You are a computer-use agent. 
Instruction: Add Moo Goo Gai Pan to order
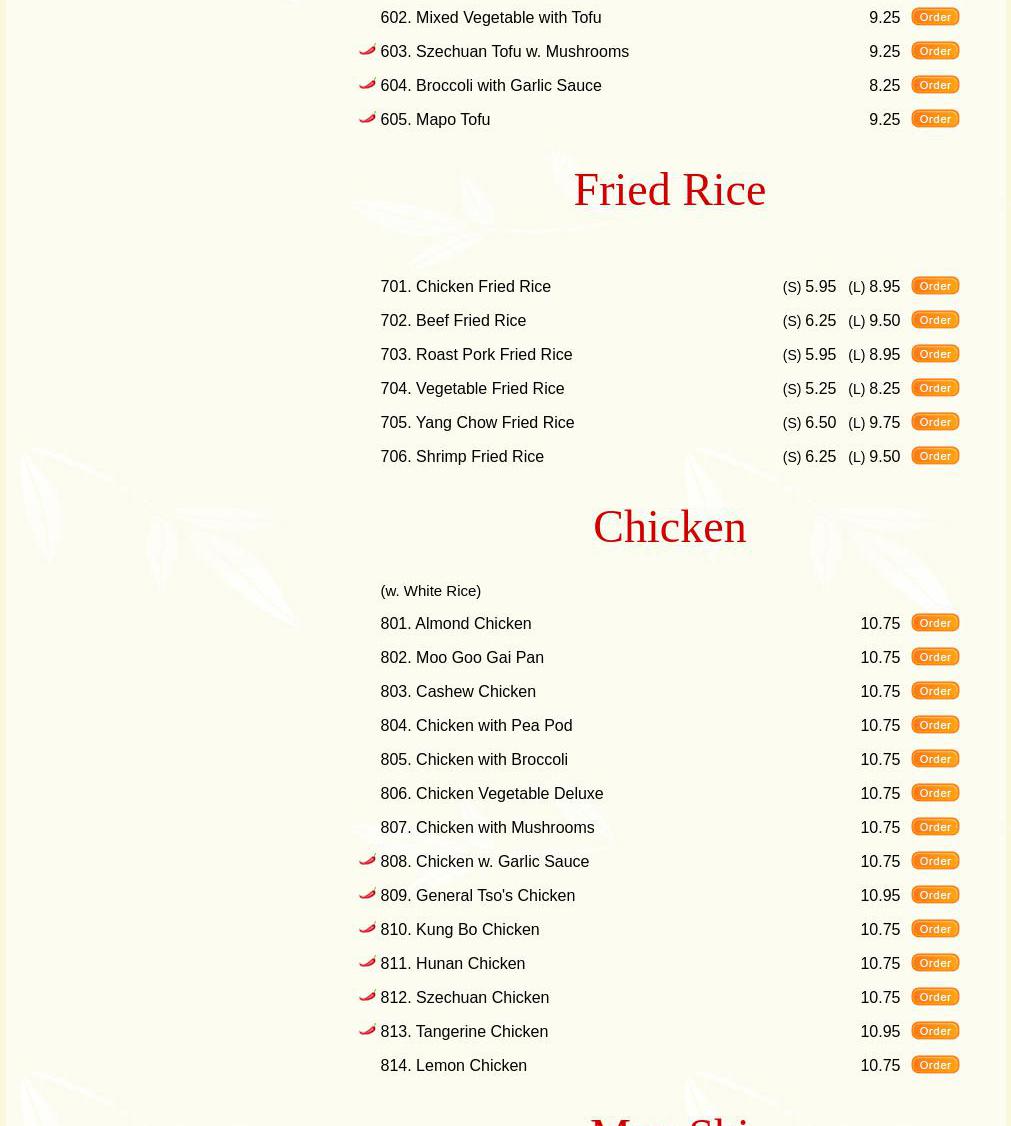(x=935, y=657)
